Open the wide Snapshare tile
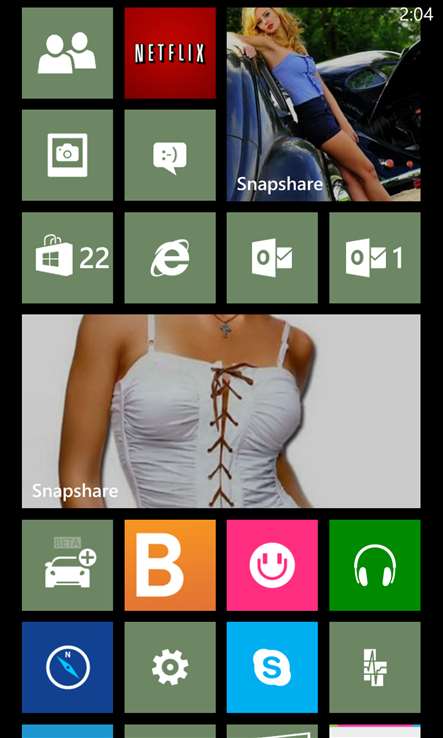443x738 pixels. click(x=221, y=411)
